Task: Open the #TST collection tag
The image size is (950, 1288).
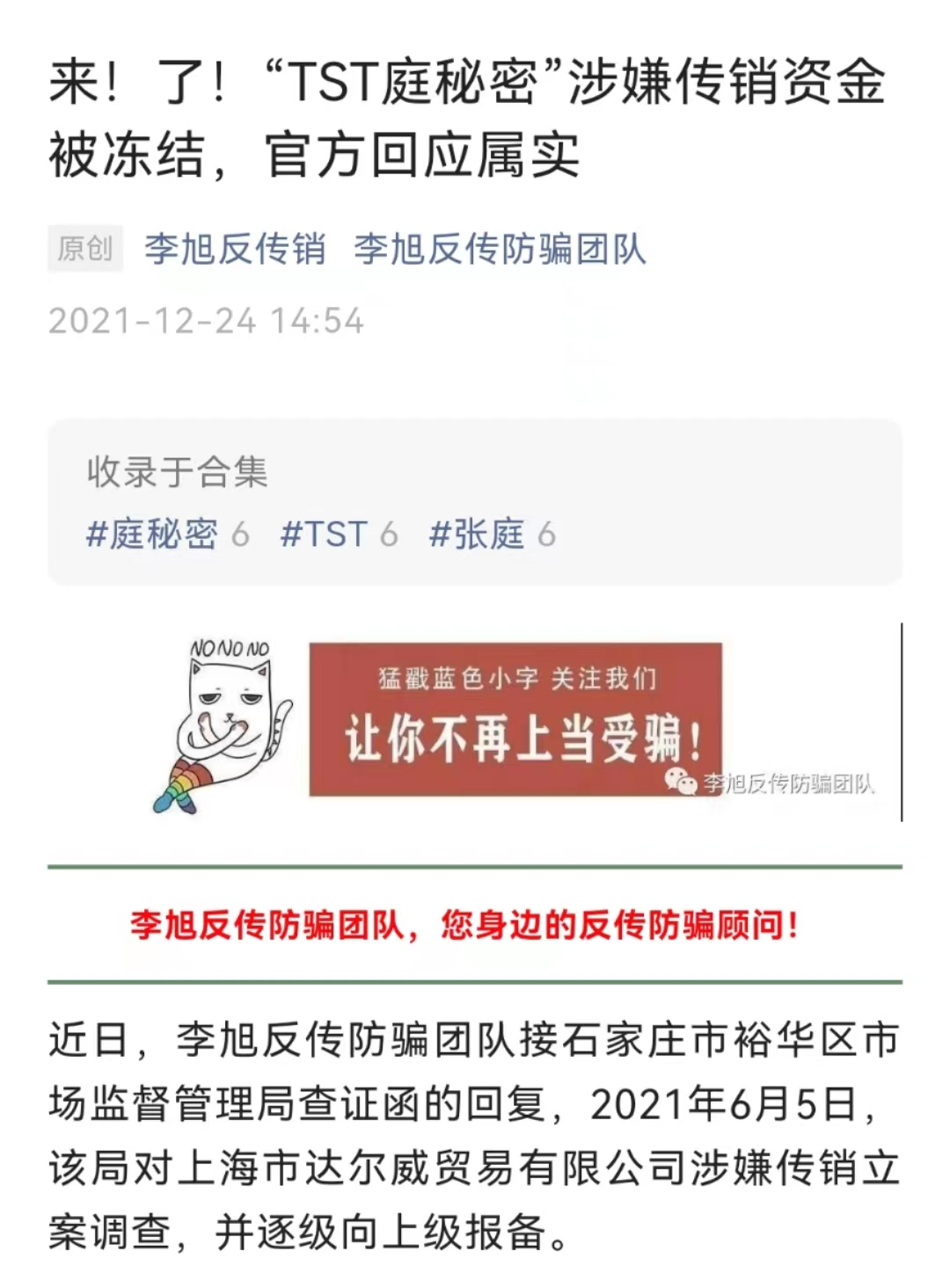Action: click(x=324, y=535)
